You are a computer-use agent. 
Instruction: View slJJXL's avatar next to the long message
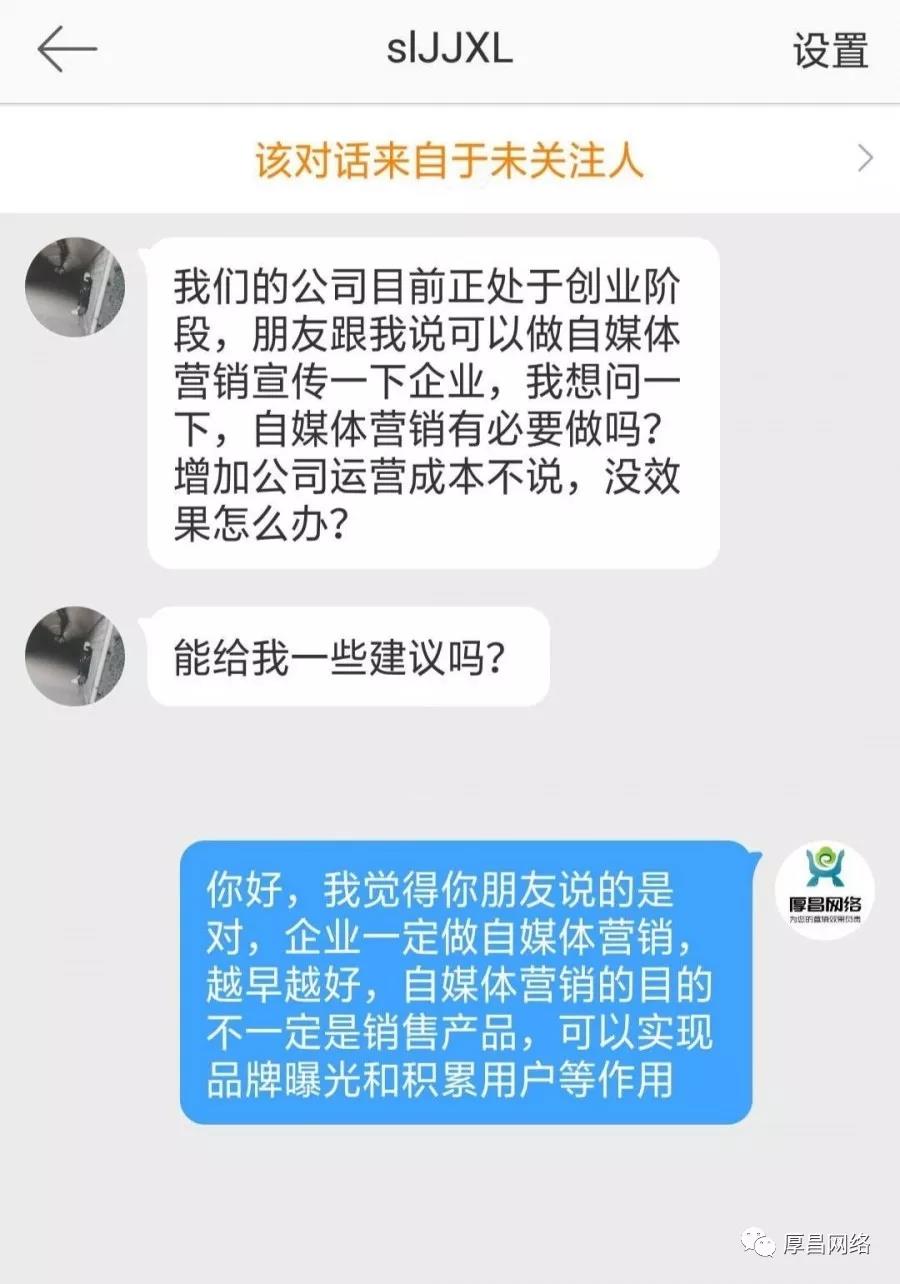point(75,286)
